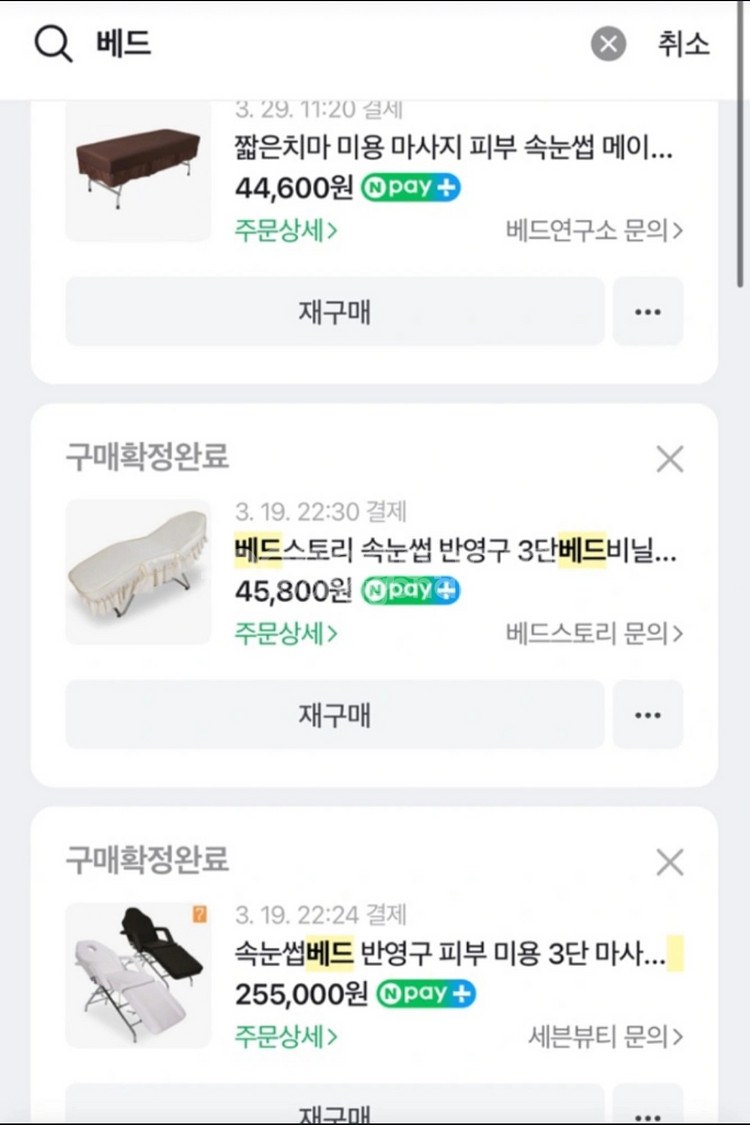
Task: Open more options for the 베드스토리 order
Action: point(648,714)
